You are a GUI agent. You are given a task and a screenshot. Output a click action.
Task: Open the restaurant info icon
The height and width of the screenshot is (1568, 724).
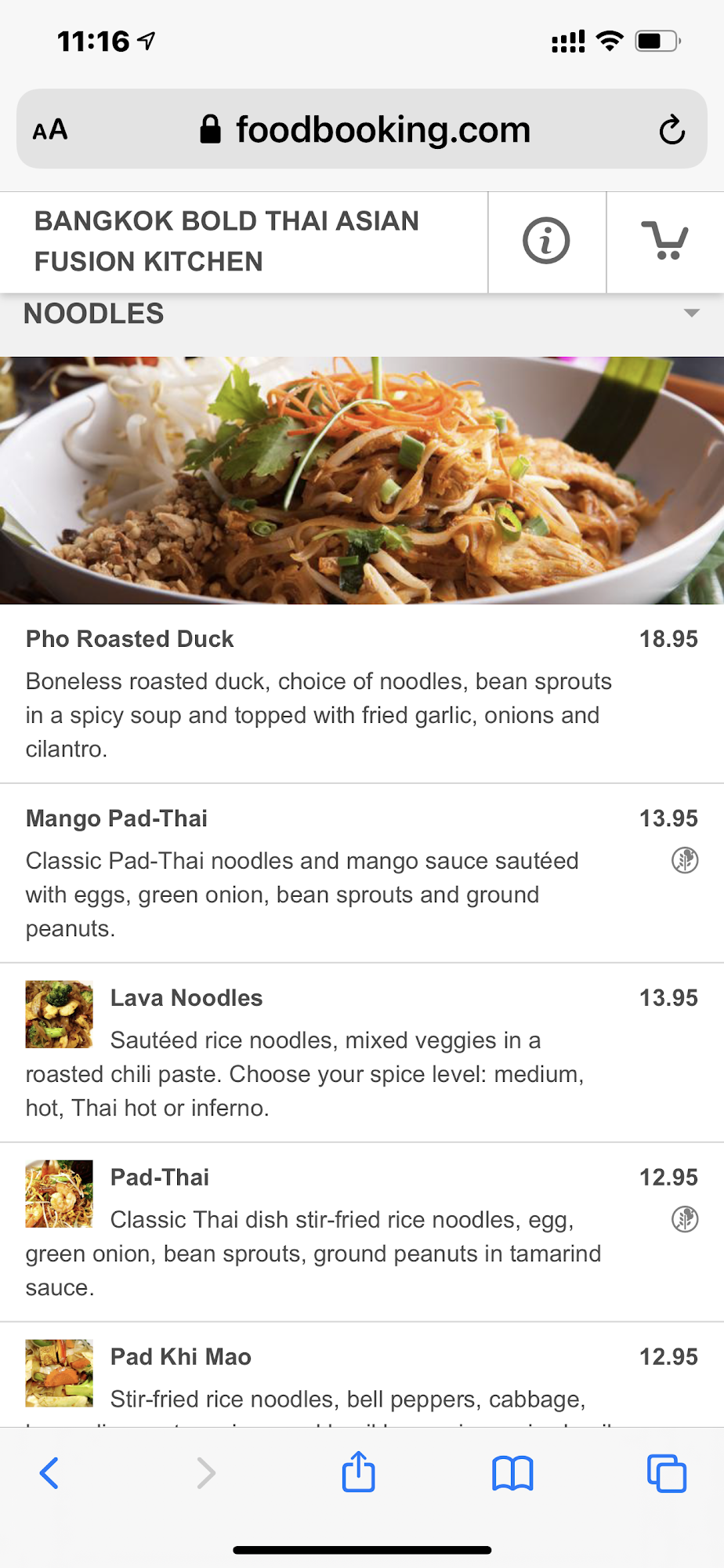(x=546, y=241)
